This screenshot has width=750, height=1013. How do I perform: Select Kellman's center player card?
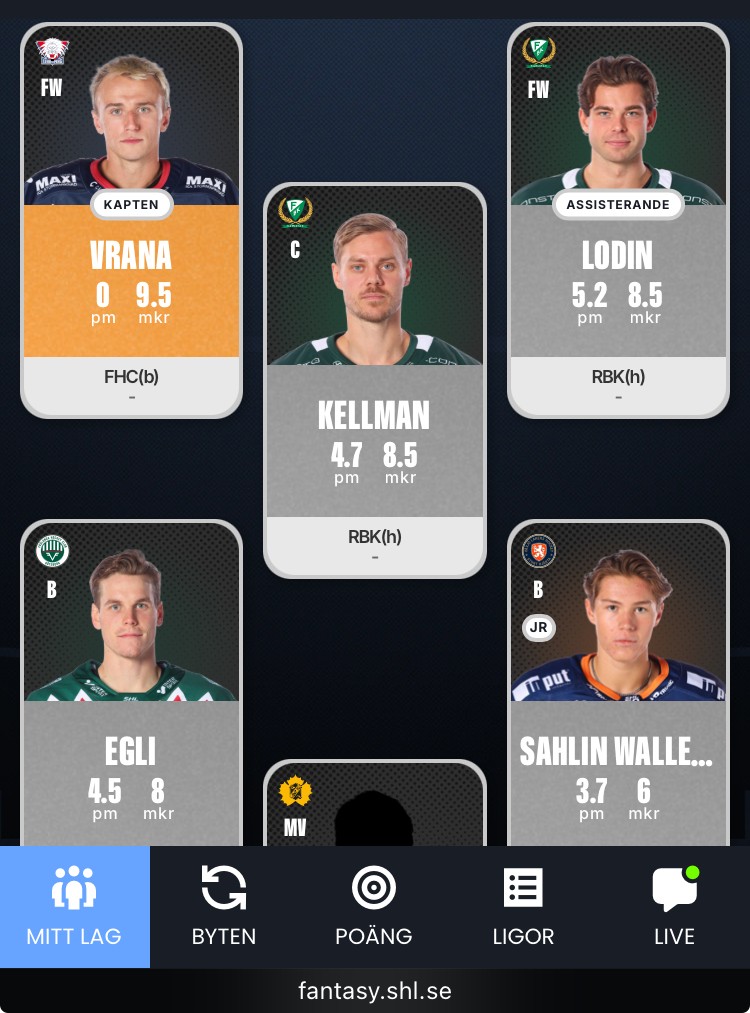(374, 380)
